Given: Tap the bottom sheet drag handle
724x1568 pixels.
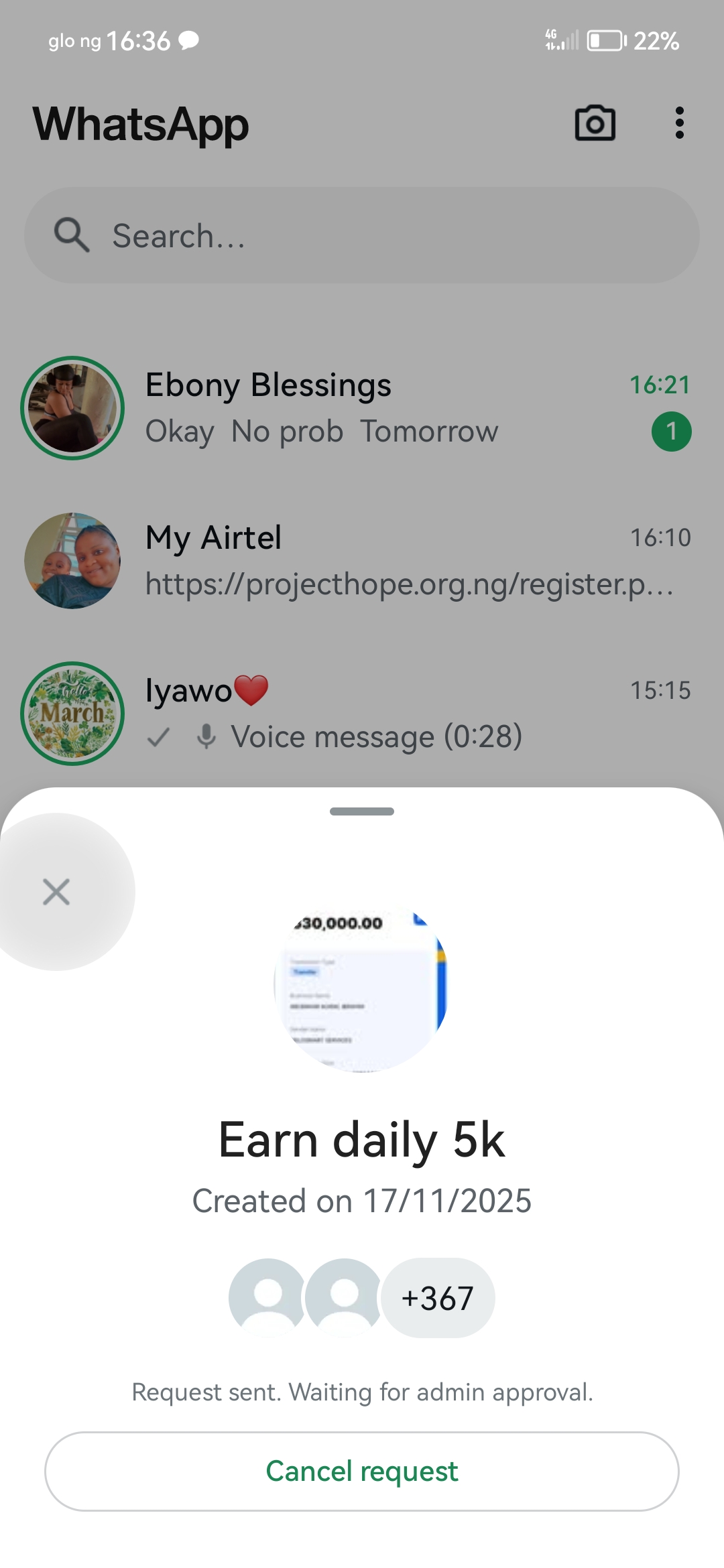Looking at the screenshot, I should tap(362, 811).
